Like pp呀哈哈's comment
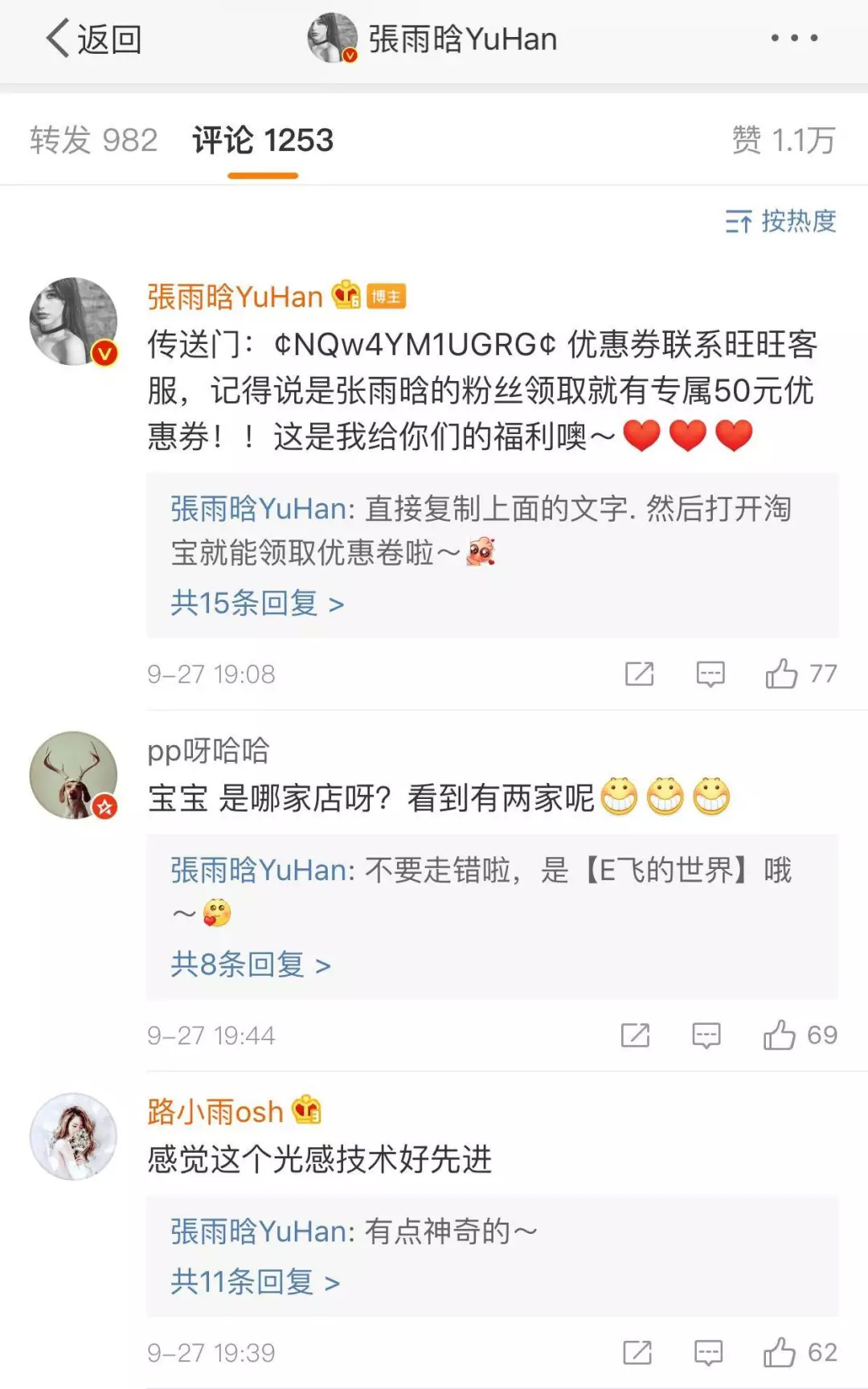The height and width of the screenshot is (1389, 868). tap(780, 1035)
